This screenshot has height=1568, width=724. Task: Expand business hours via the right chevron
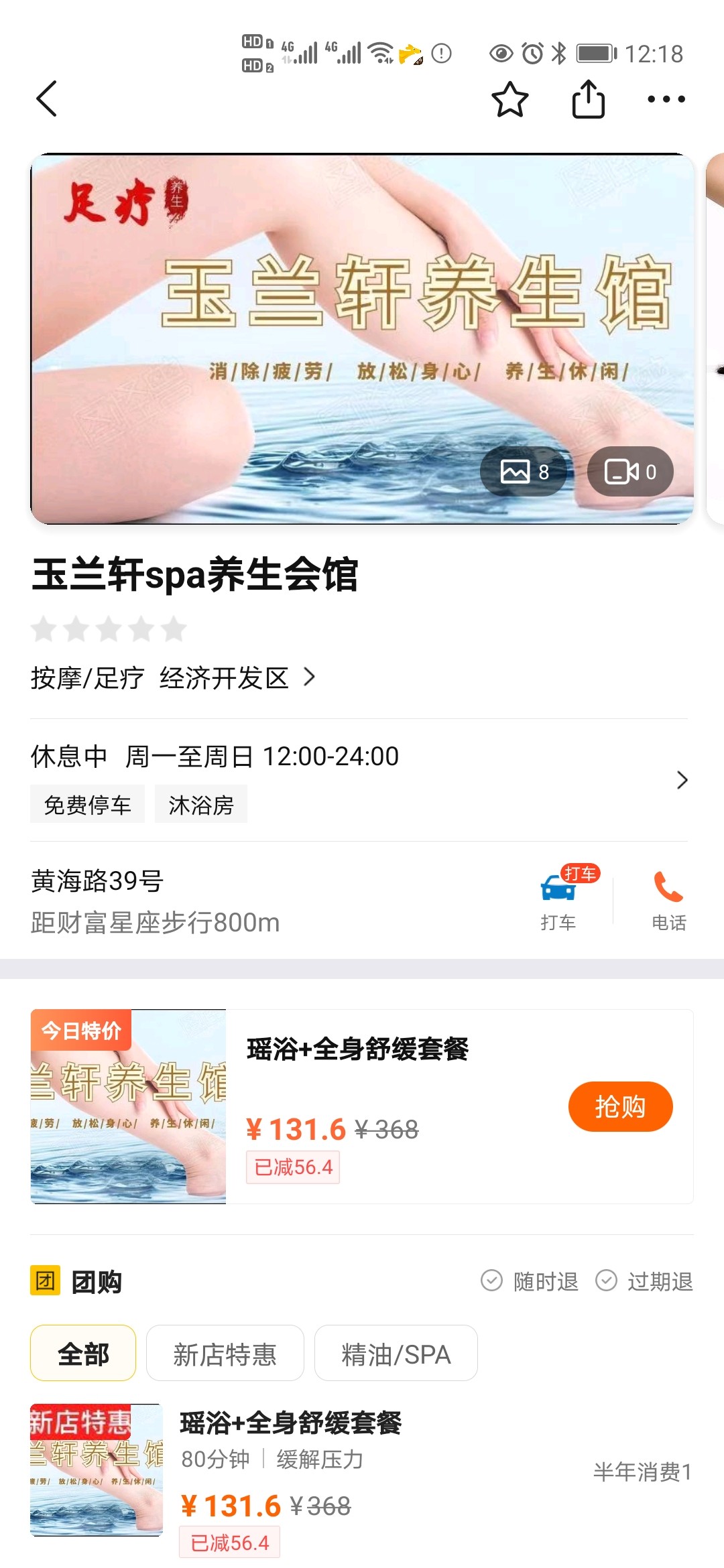click(681, 780)
